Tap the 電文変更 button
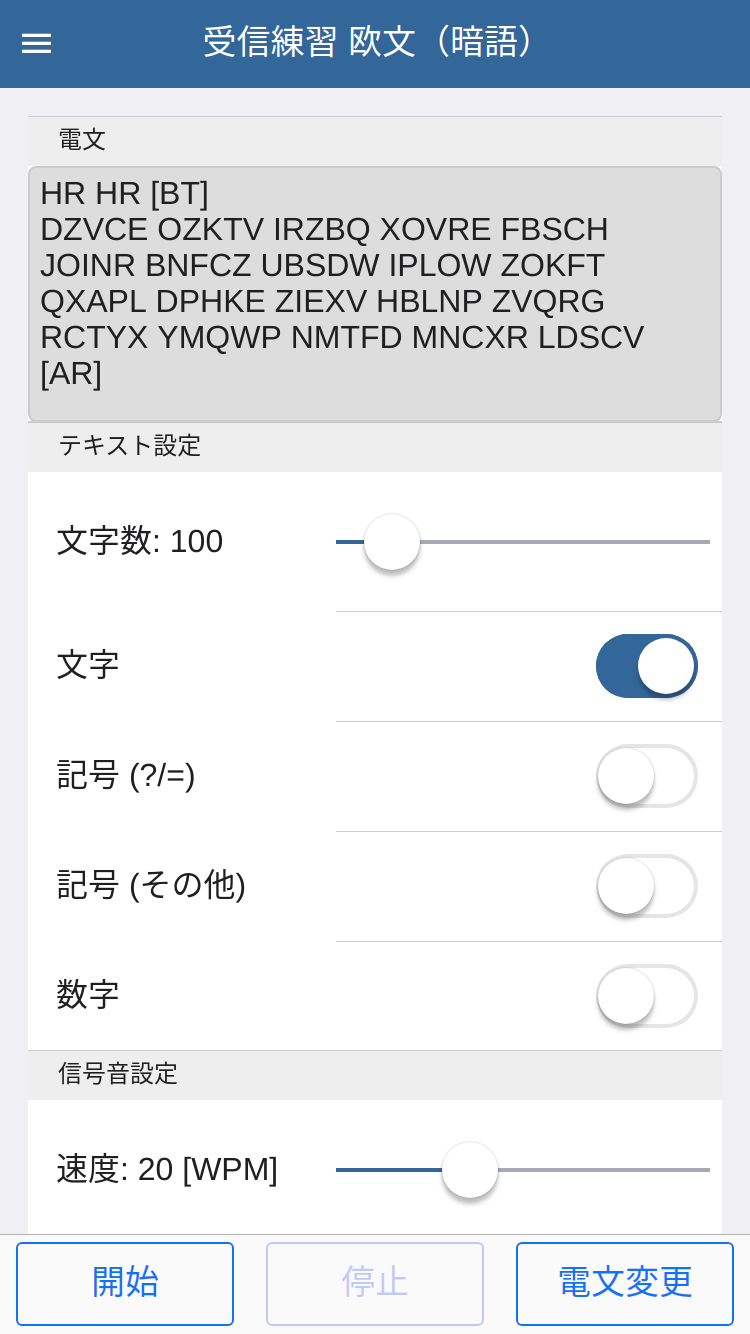The width and height of the screenshot is (750, 1334). (x=624, y=1283)
